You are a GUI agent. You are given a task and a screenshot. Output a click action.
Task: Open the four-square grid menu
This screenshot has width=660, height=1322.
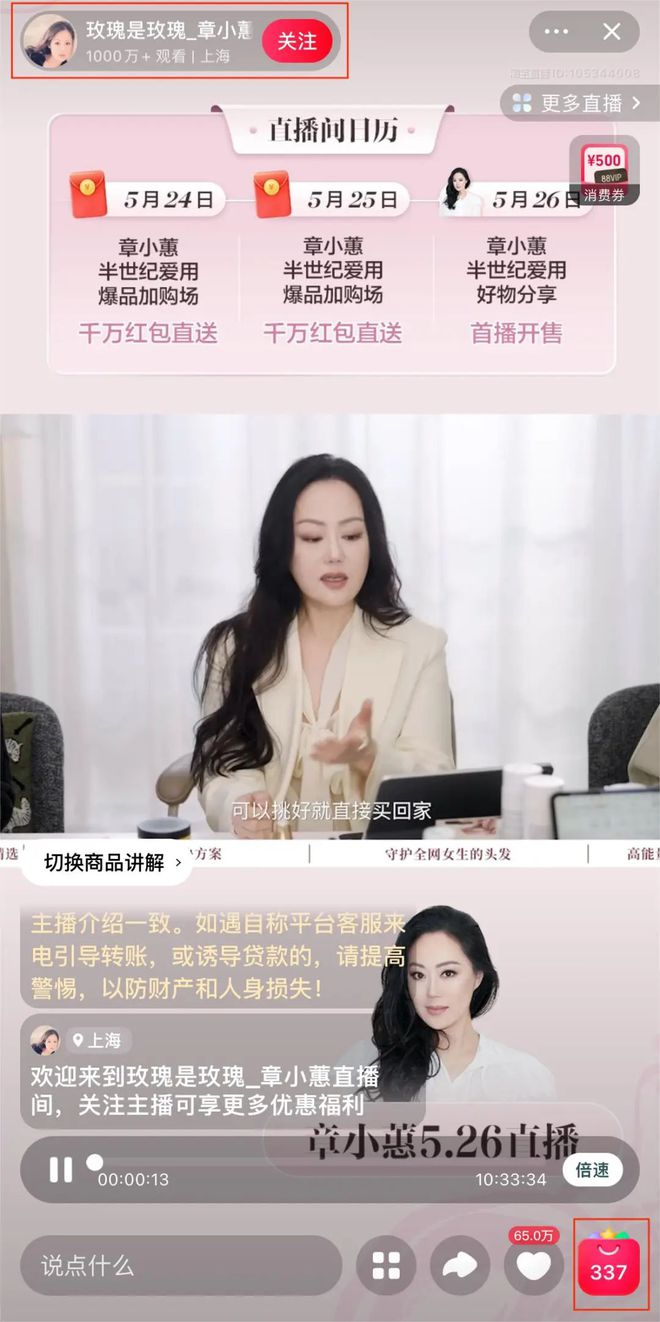[x=386, y=1265]
